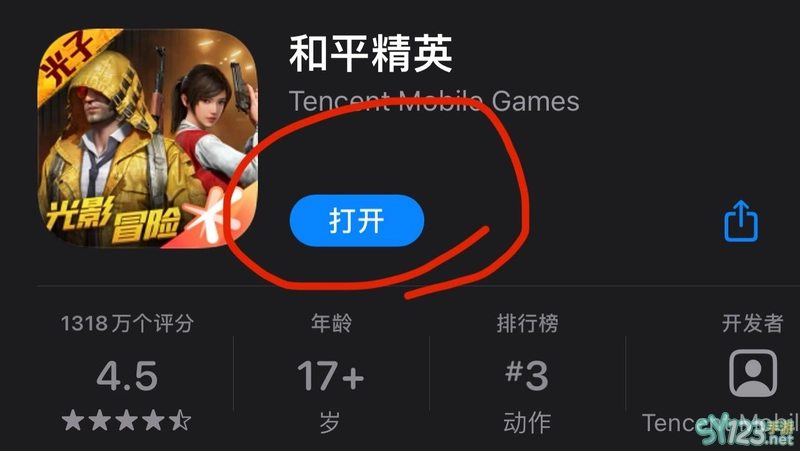This screenshot has width=800, height=451.
Task: Tap the 打开 button to open the game
Action: pyautogui.click(x=357, y=221)
